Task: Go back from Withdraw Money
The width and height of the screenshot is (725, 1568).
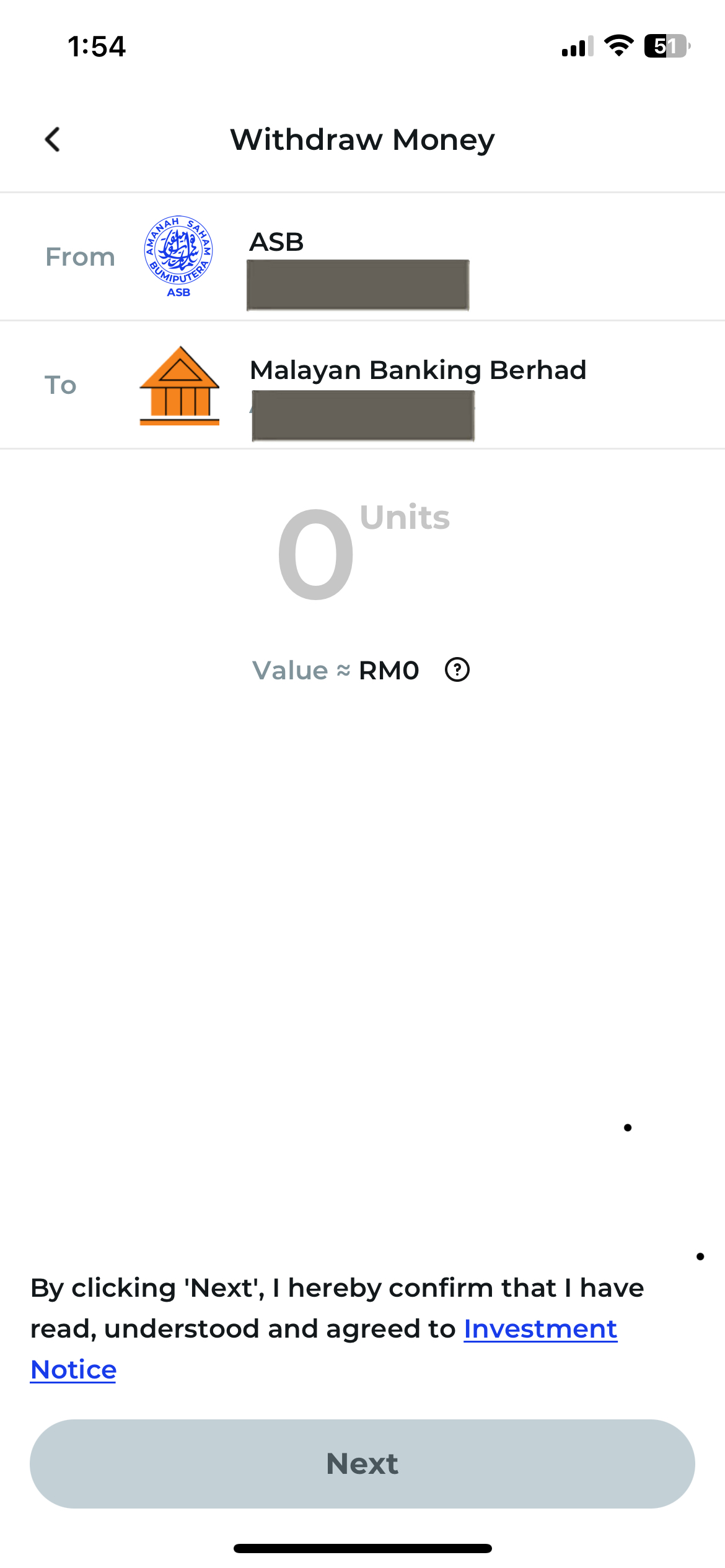Action: [x=53, y=139]
